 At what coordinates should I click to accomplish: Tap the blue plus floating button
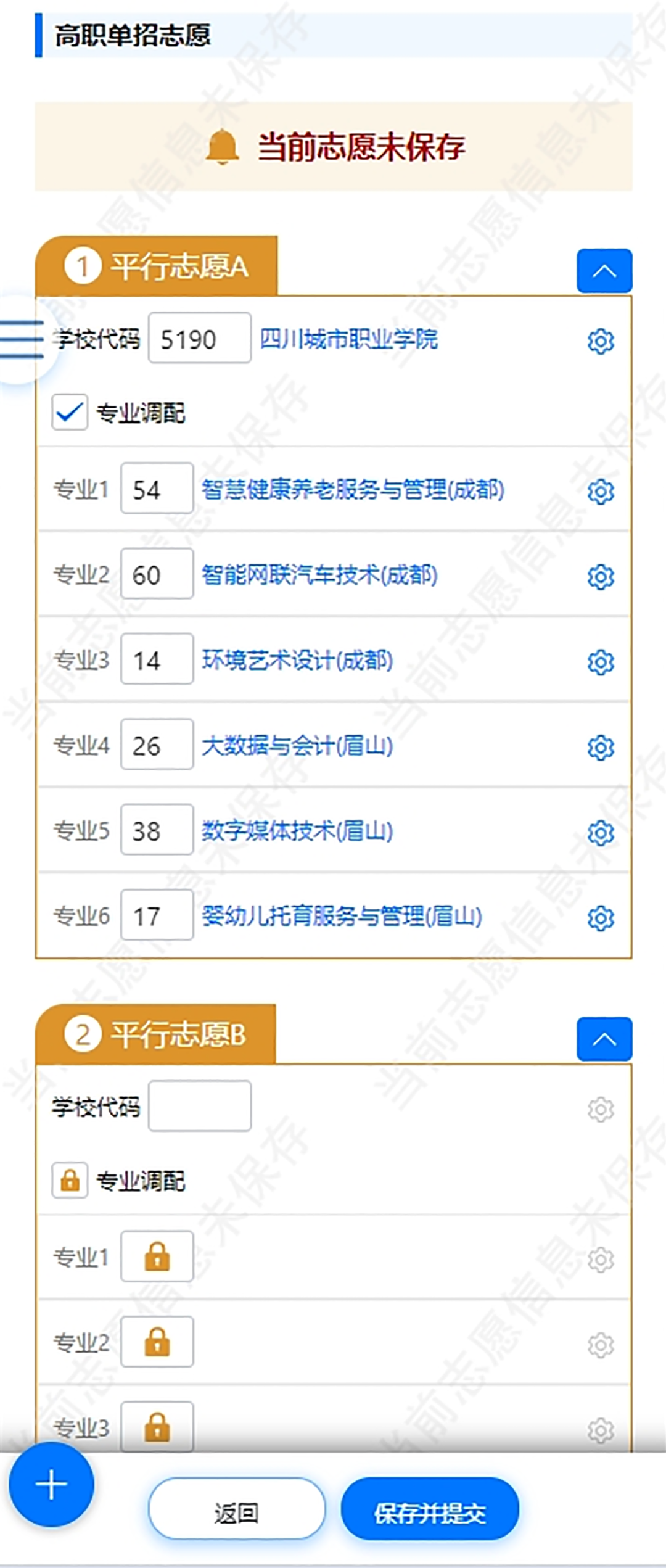tap(51, 1485)
